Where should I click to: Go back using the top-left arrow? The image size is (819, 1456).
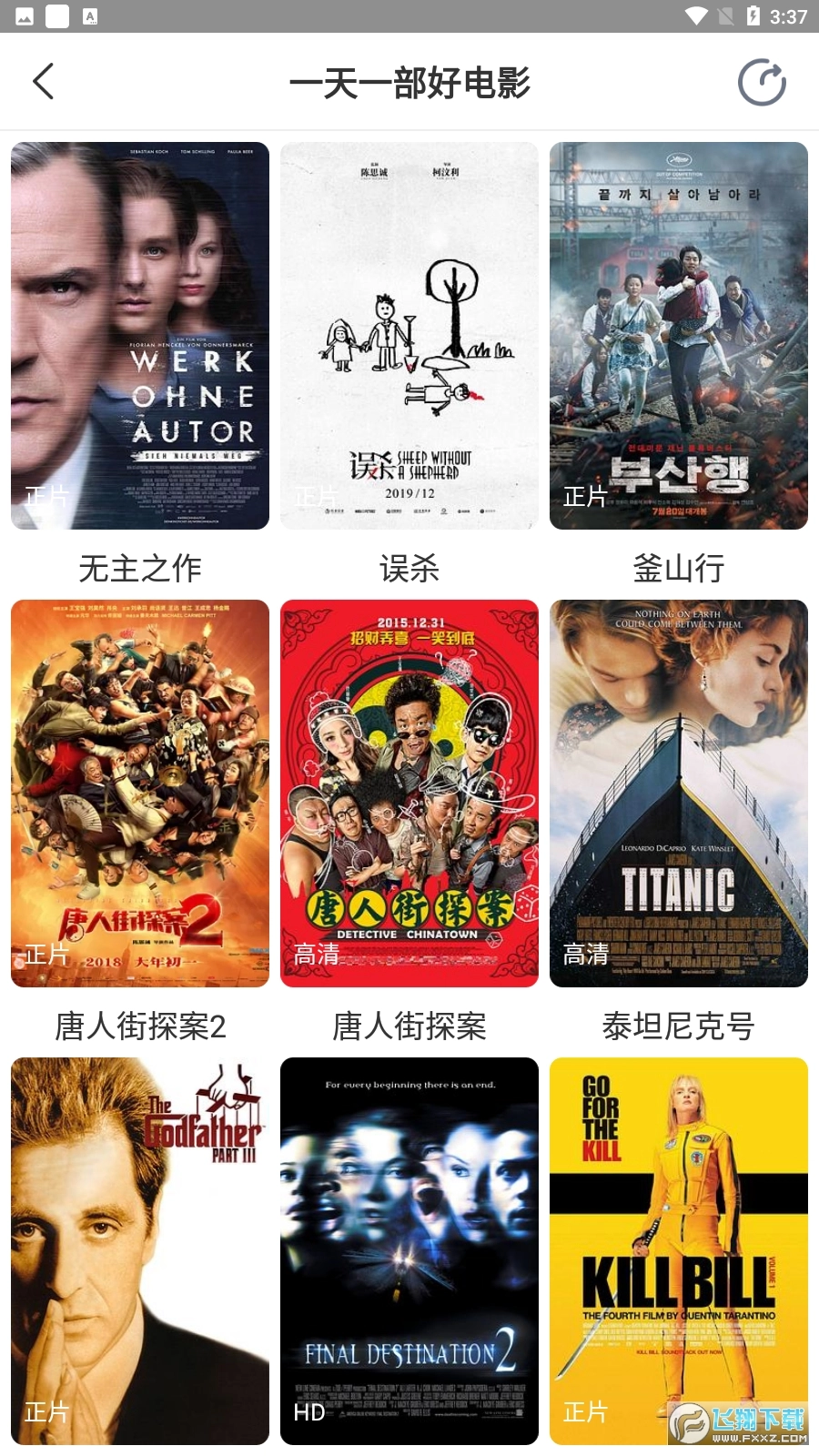[x=44, y=82]
